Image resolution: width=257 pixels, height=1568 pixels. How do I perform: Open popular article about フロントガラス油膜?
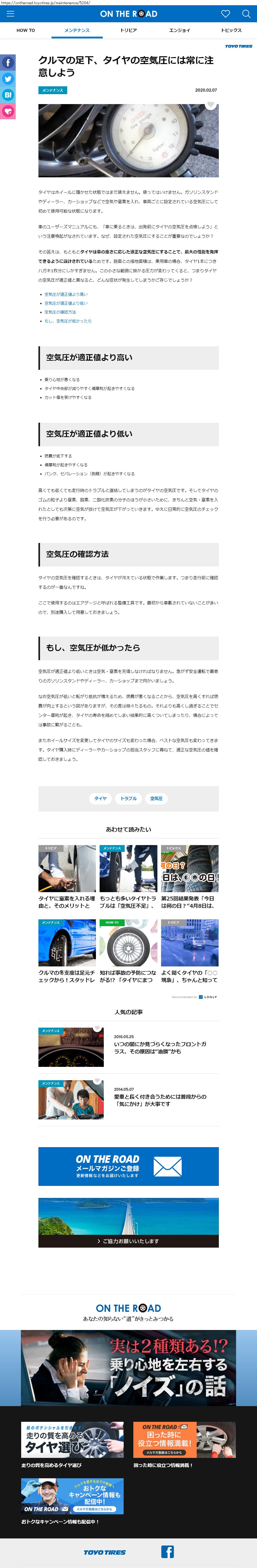click(x=159, y=1047)
